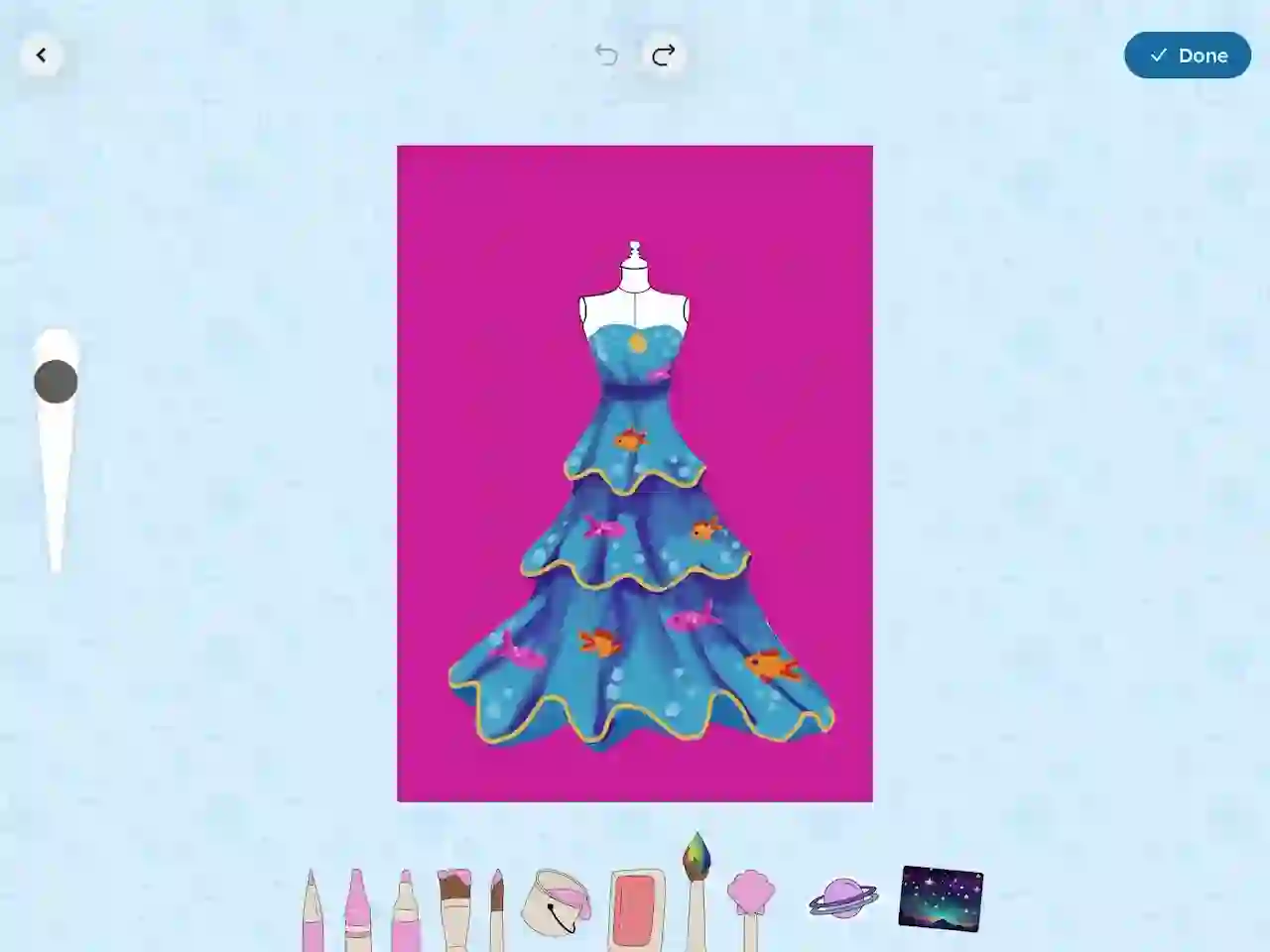Open the planet sticker tool

pyautogui.click(x=842, y=898)
